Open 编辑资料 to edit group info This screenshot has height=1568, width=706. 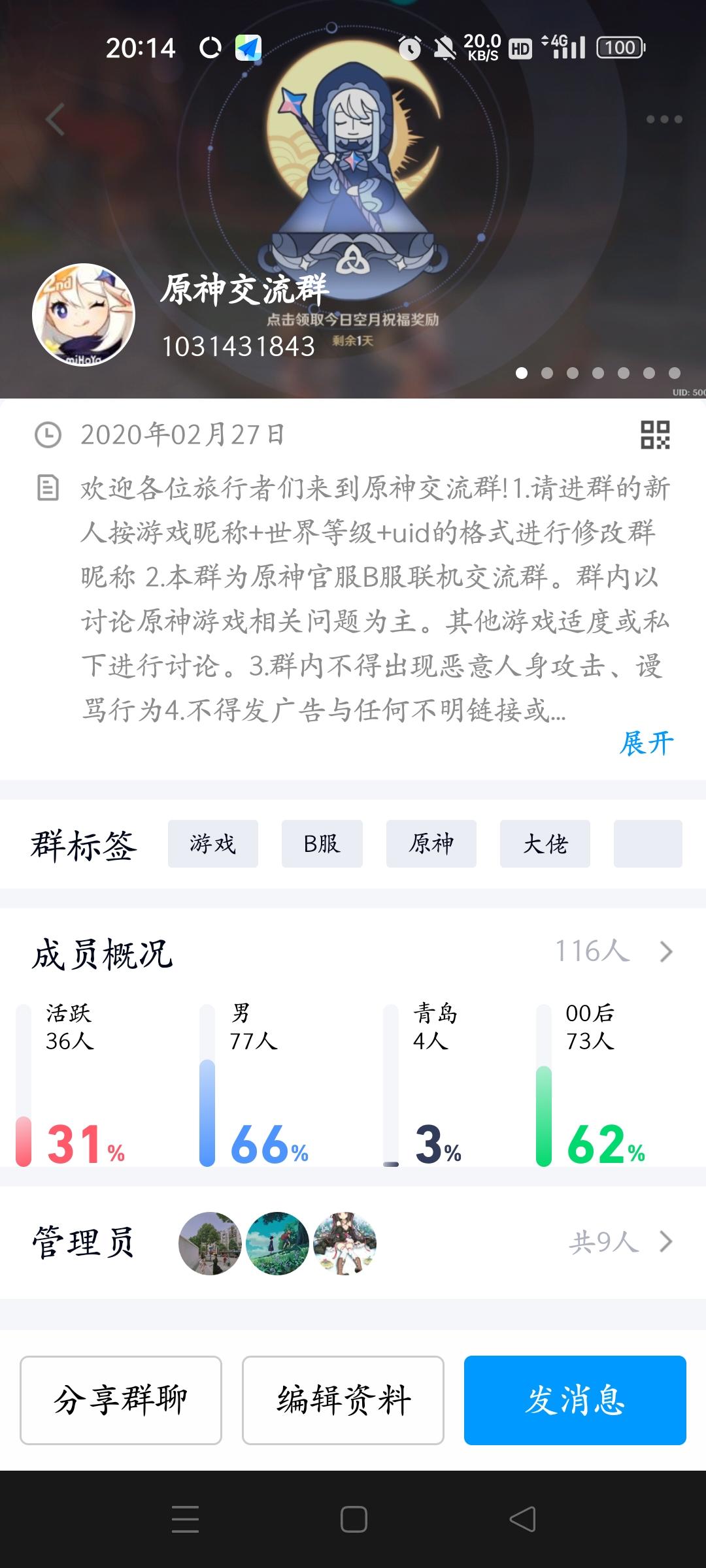click(343, 1400)
